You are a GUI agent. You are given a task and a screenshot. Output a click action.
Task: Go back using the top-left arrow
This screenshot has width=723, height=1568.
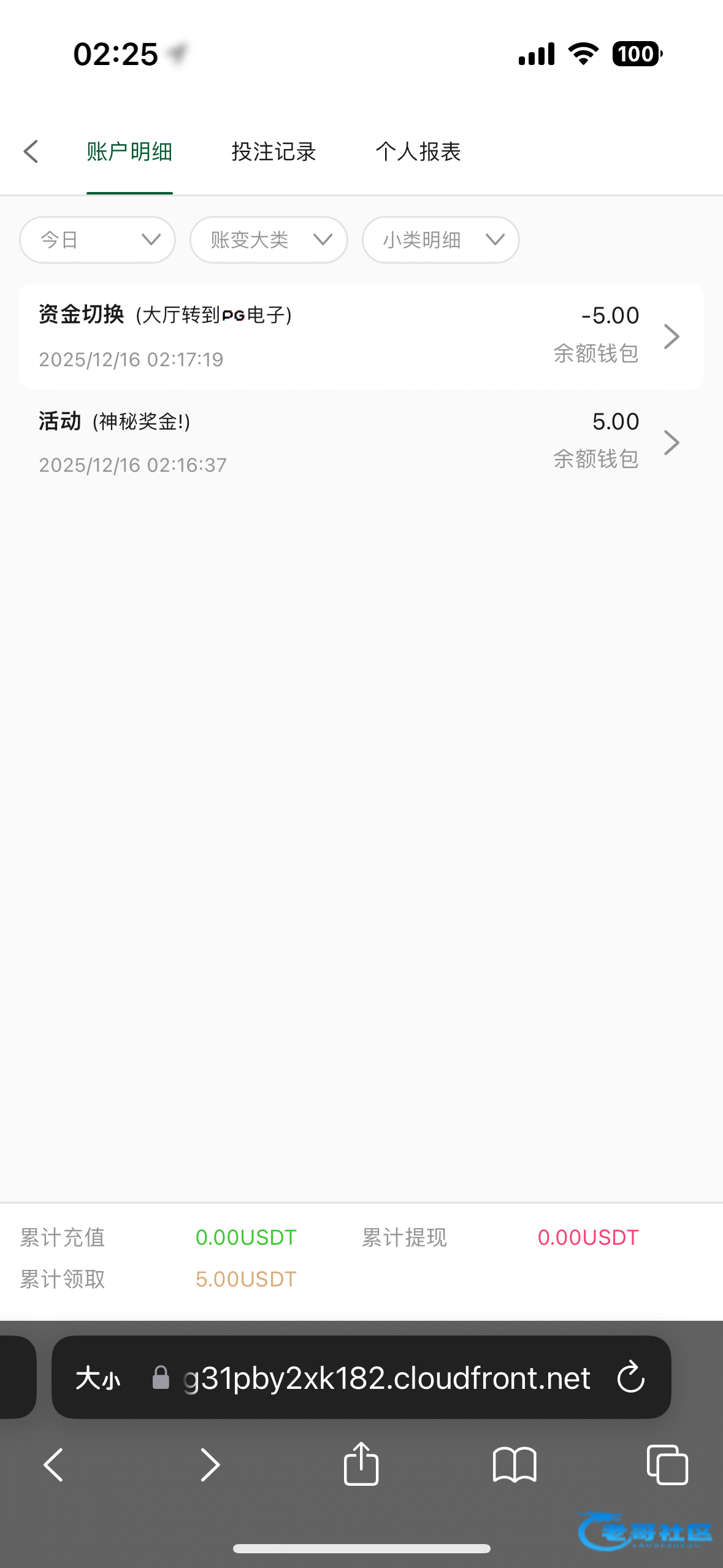click(x=31, y=152)
